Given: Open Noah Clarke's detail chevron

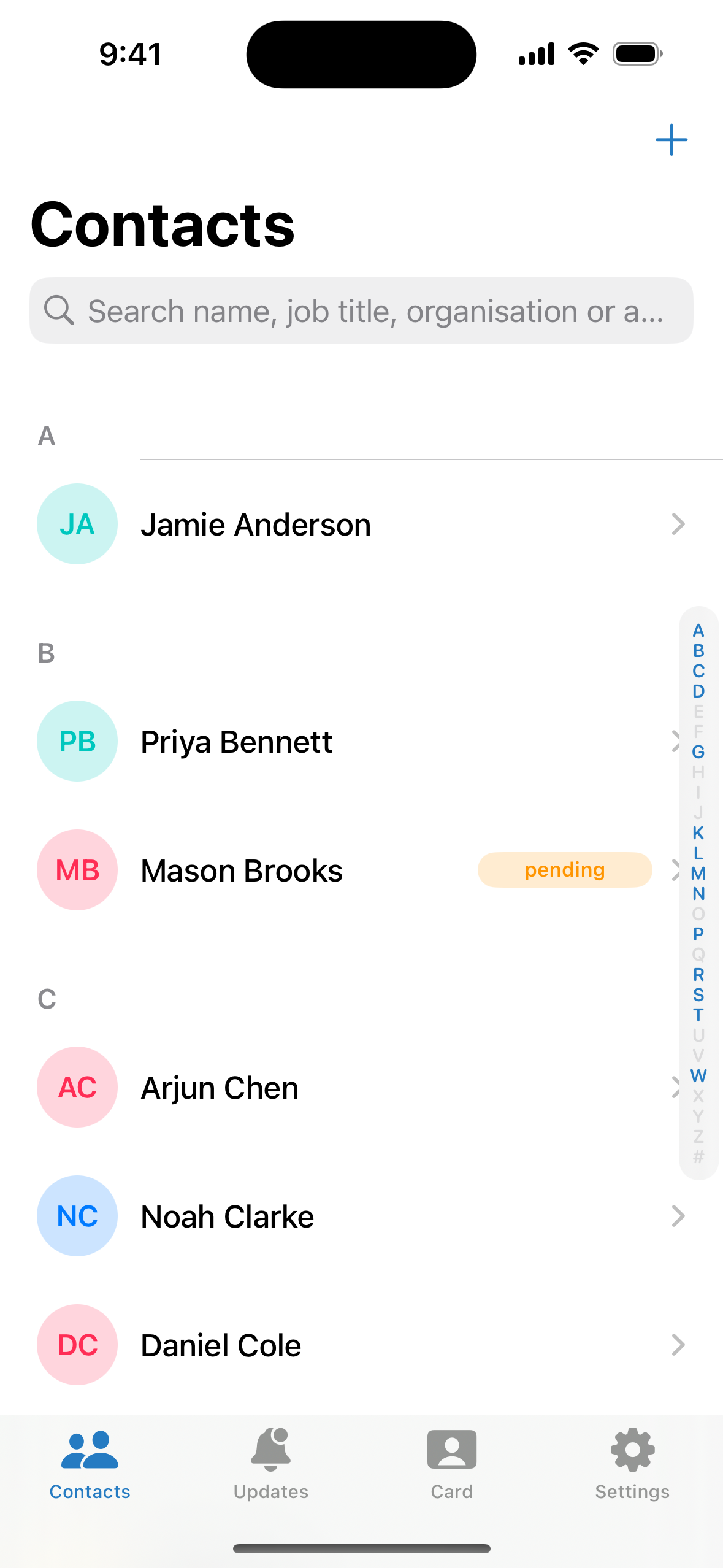Looking at the screenshot, I should tap(677, 1216).
